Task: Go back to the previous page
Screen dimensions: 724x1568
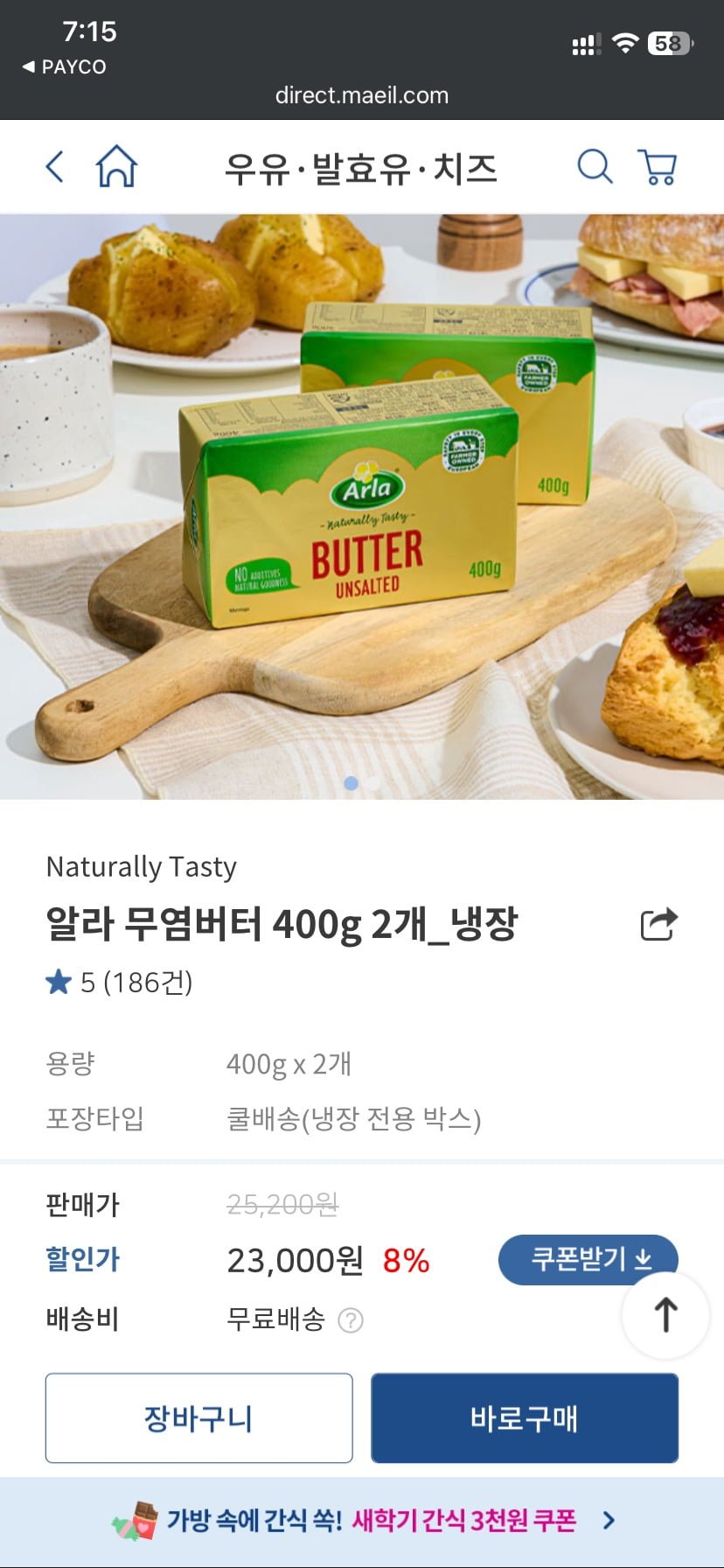Action: point(55,166)
